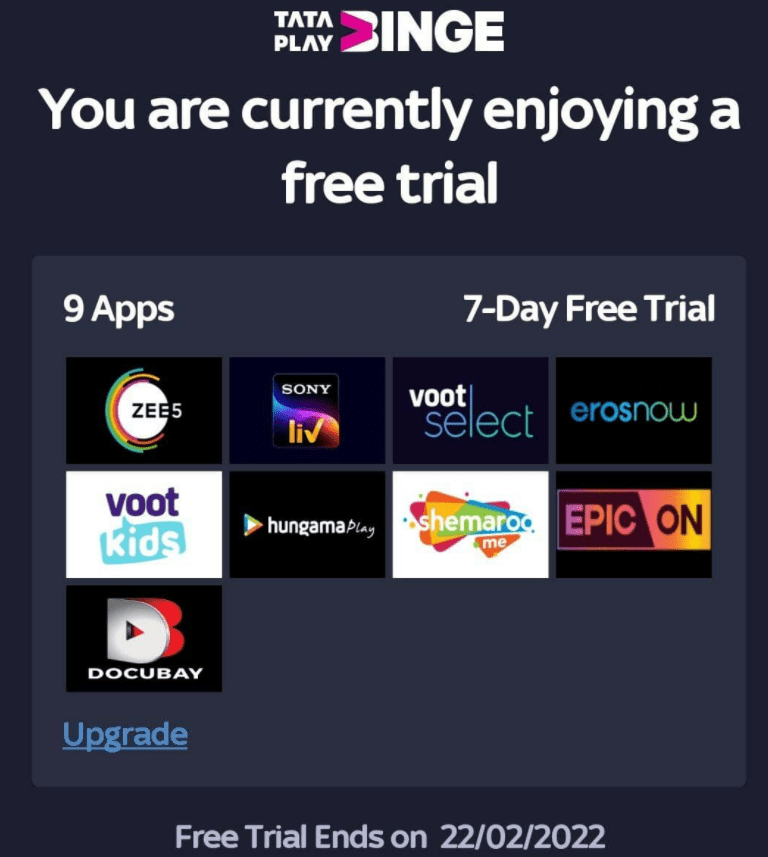
Task: Select the DOCUBAY play button icon
Action: point(135,628)
